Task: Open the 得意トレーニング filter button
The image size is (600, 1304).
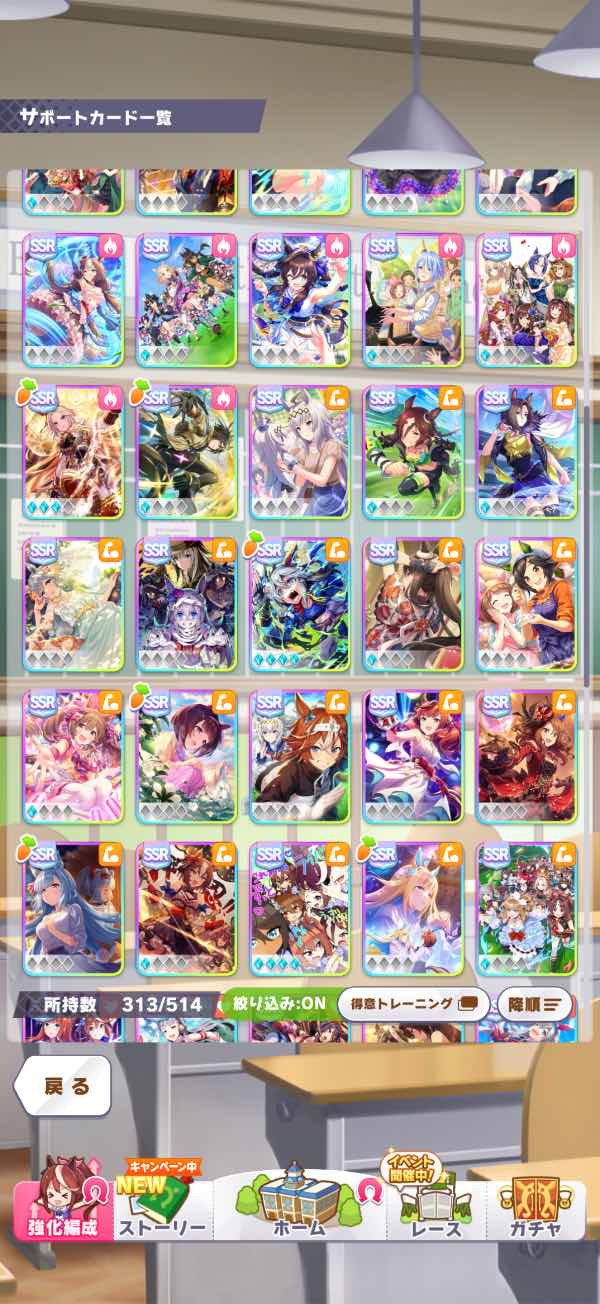Action: point(413,1004)
